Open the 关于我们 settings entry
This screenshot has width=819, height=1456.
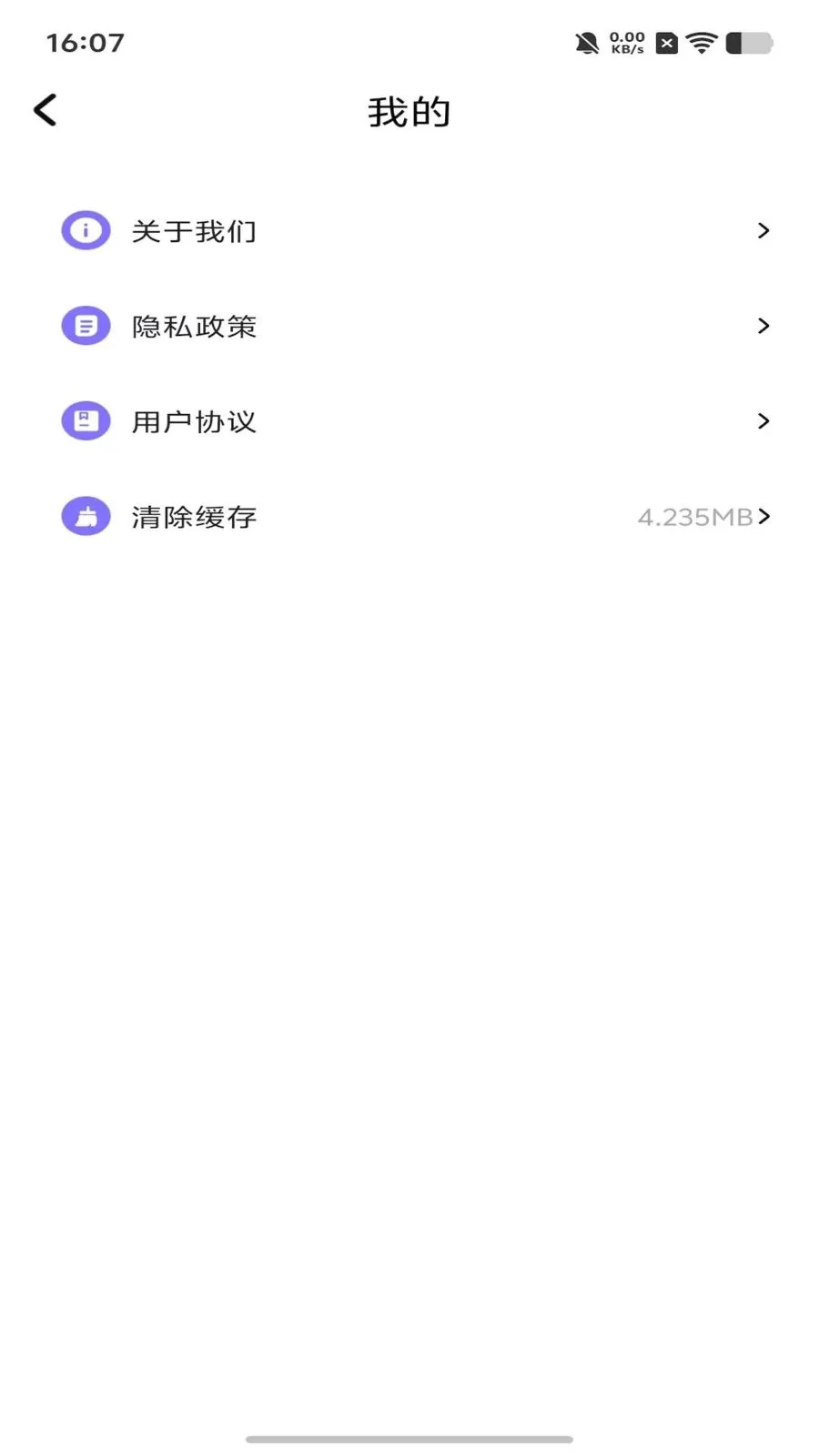pyautogui.click(x=194, y=230)
